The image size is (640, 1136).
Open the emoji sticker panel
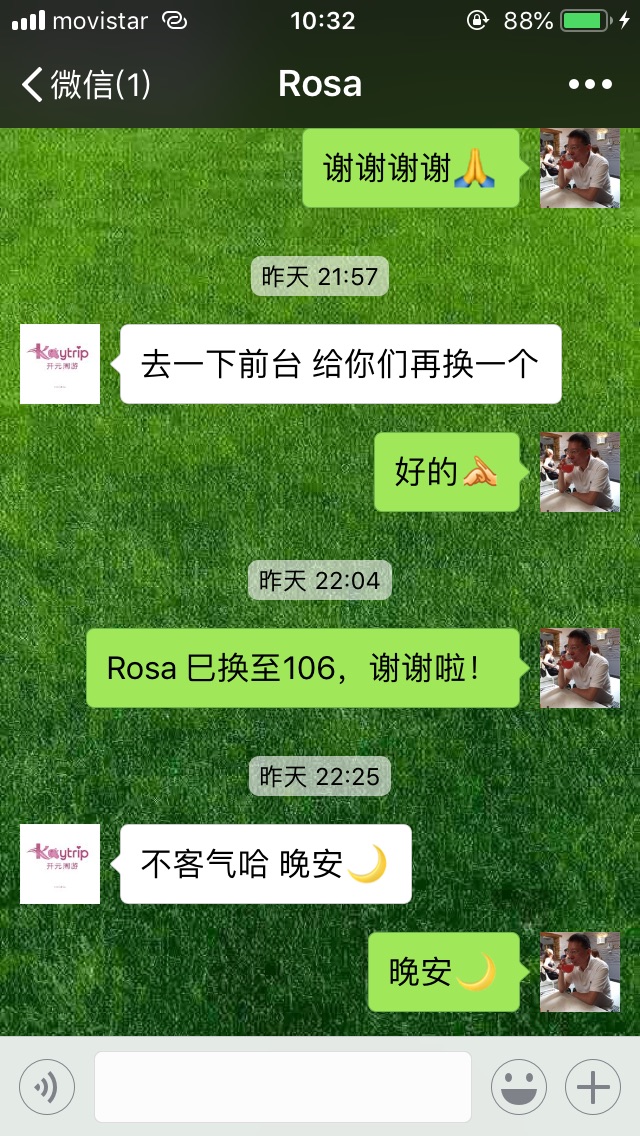click(518, 1087)
